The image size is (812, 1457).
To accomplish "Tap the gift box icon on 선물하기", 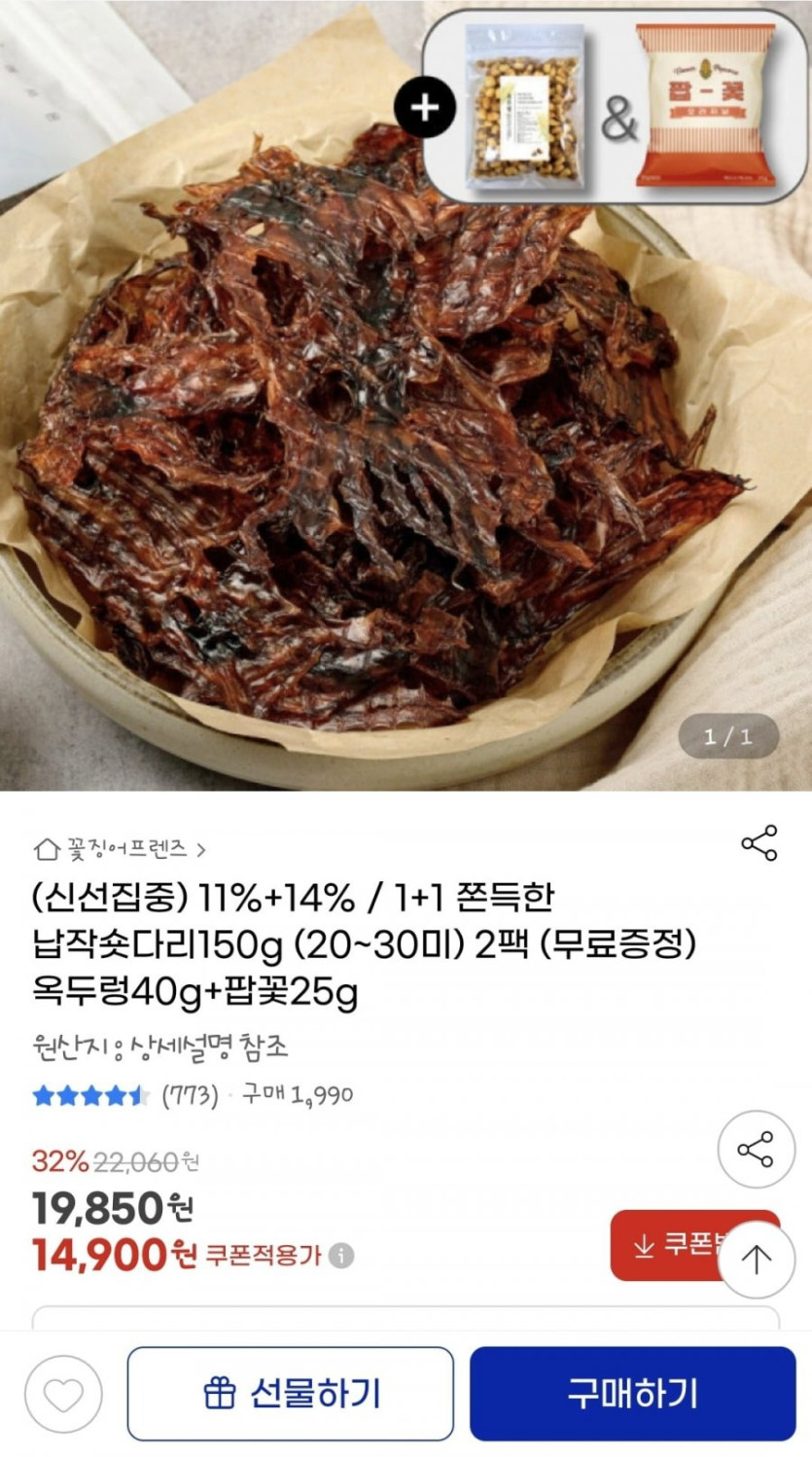I will coord(221,1392).
